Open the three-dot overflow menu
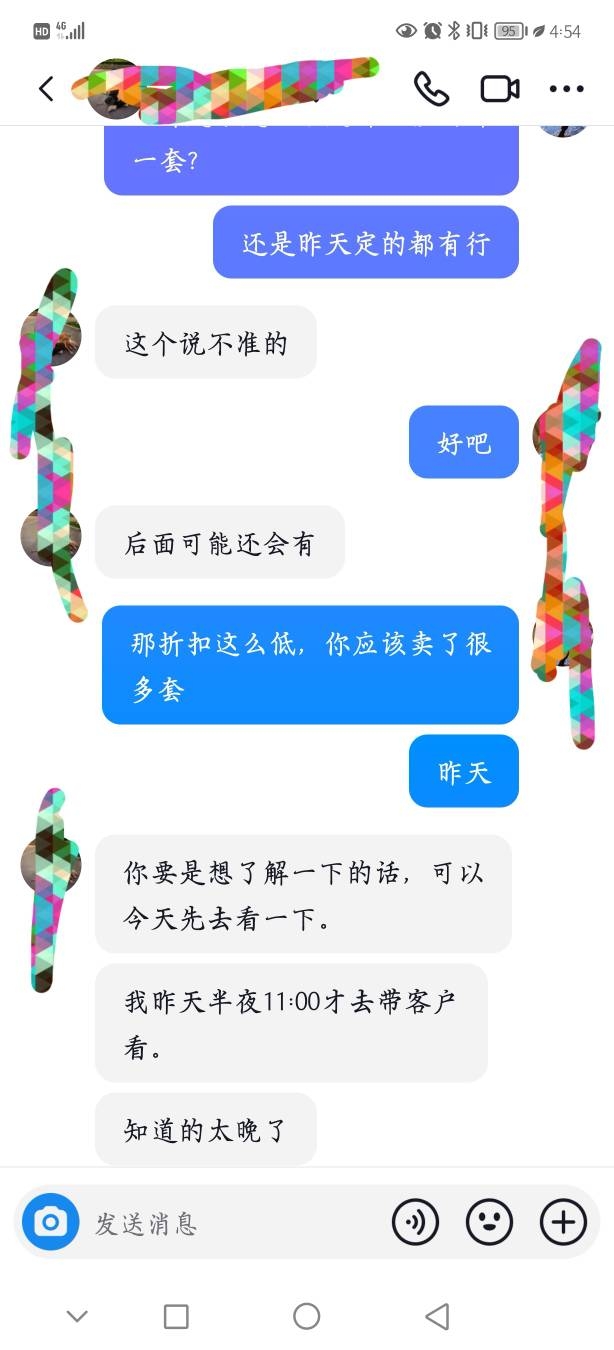The height and width of the screenshot is (1350, 614). [566, 89]
